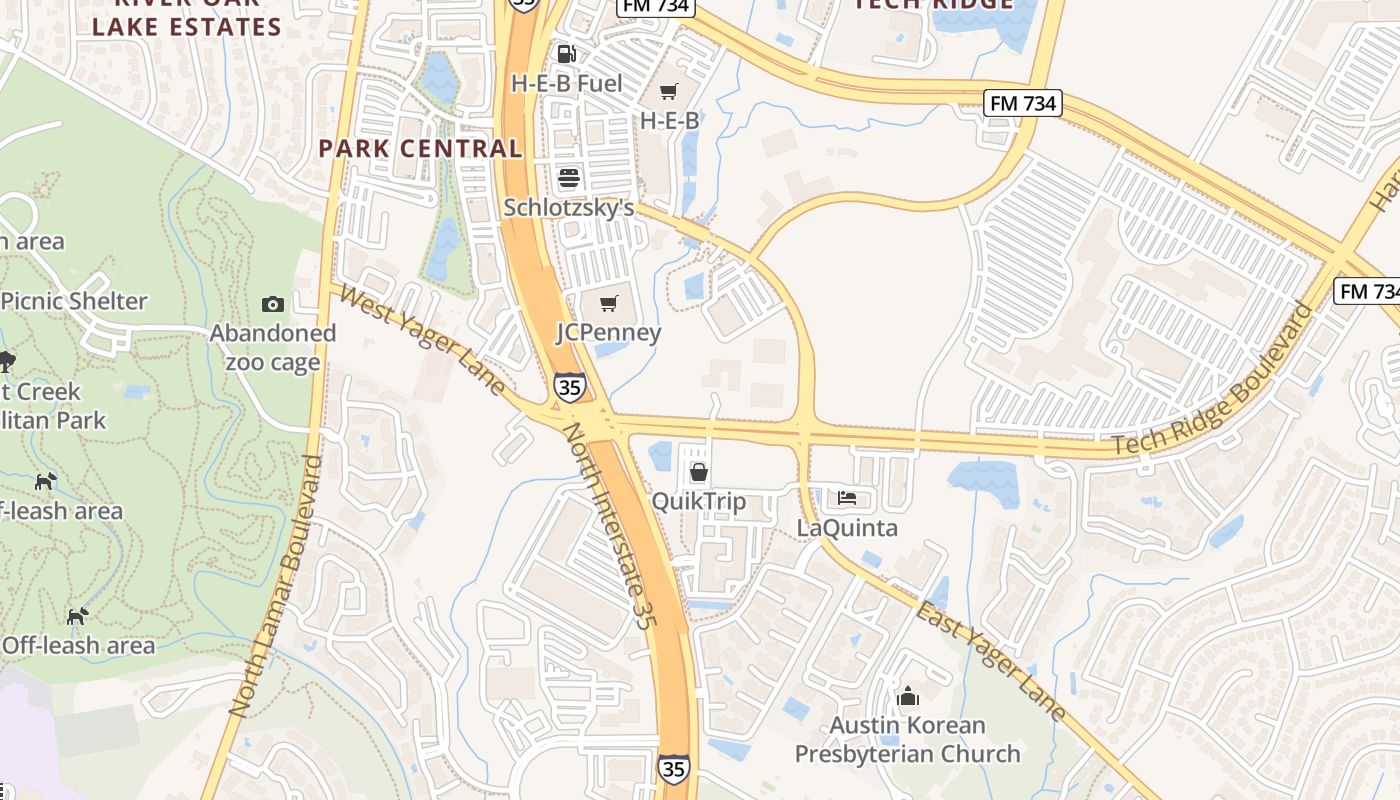Tap the LaQuinta hotel marker
1400x800 pixels.
[x=847, y=498]
